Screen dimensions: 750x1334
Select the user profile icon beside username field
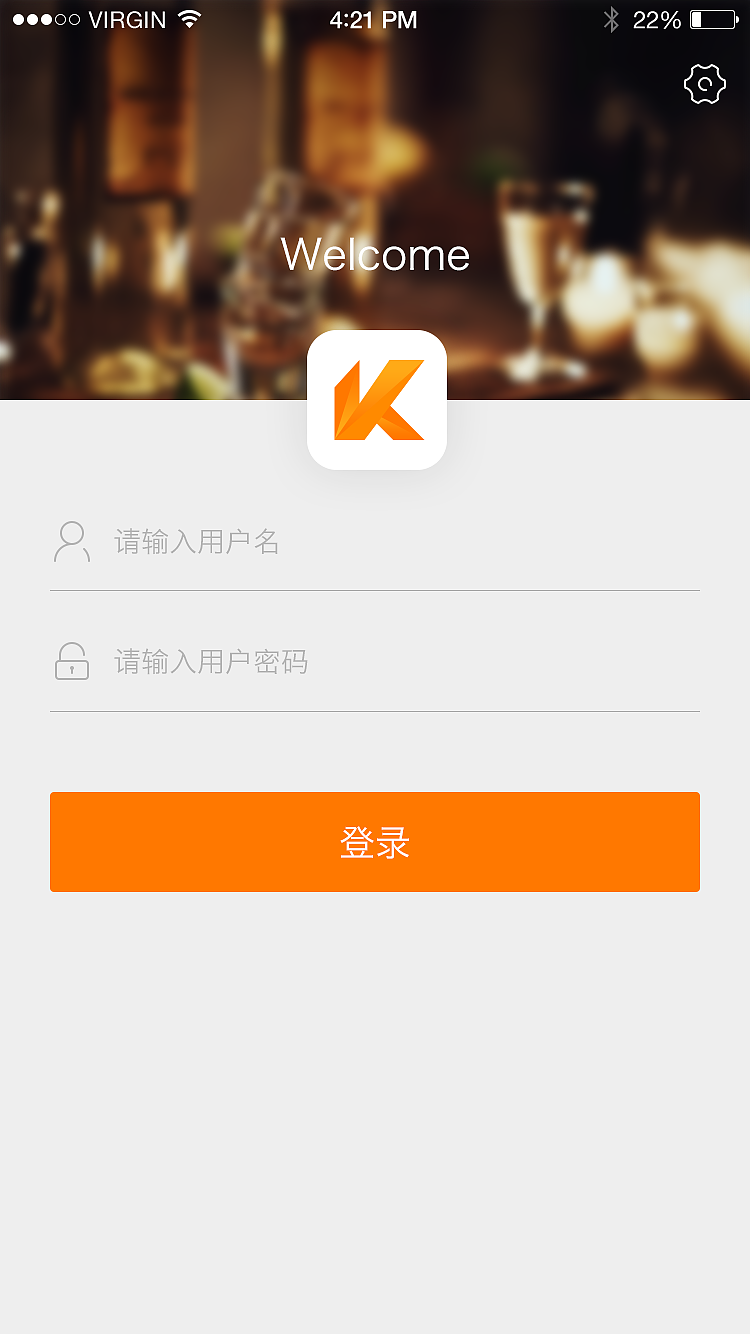tap(71, 541)
